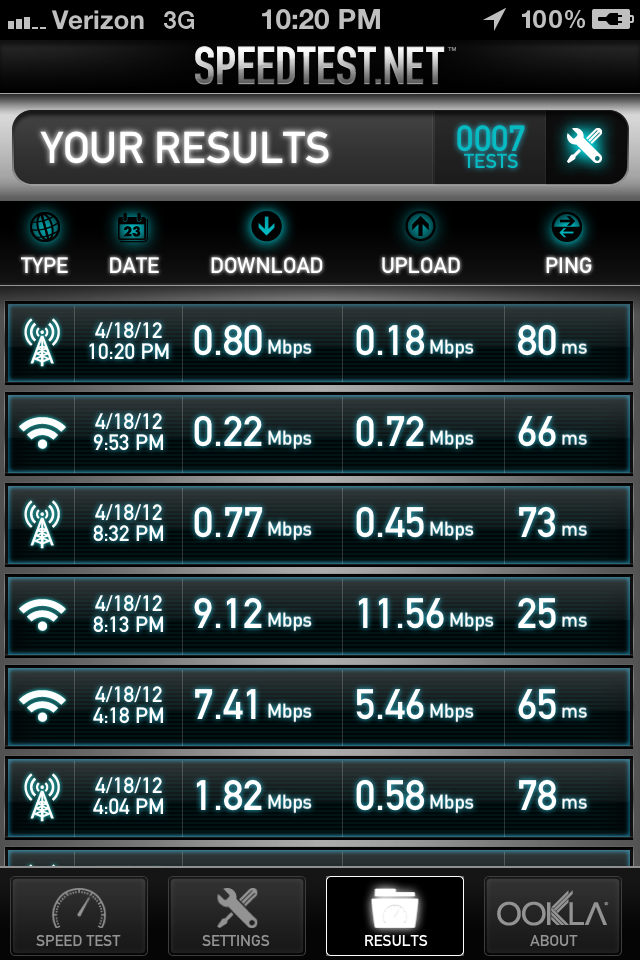Image resolution: width=640 pixels, height=960 pixels.
Task: Open the tools icon beside test count
Action: point(584,148)
